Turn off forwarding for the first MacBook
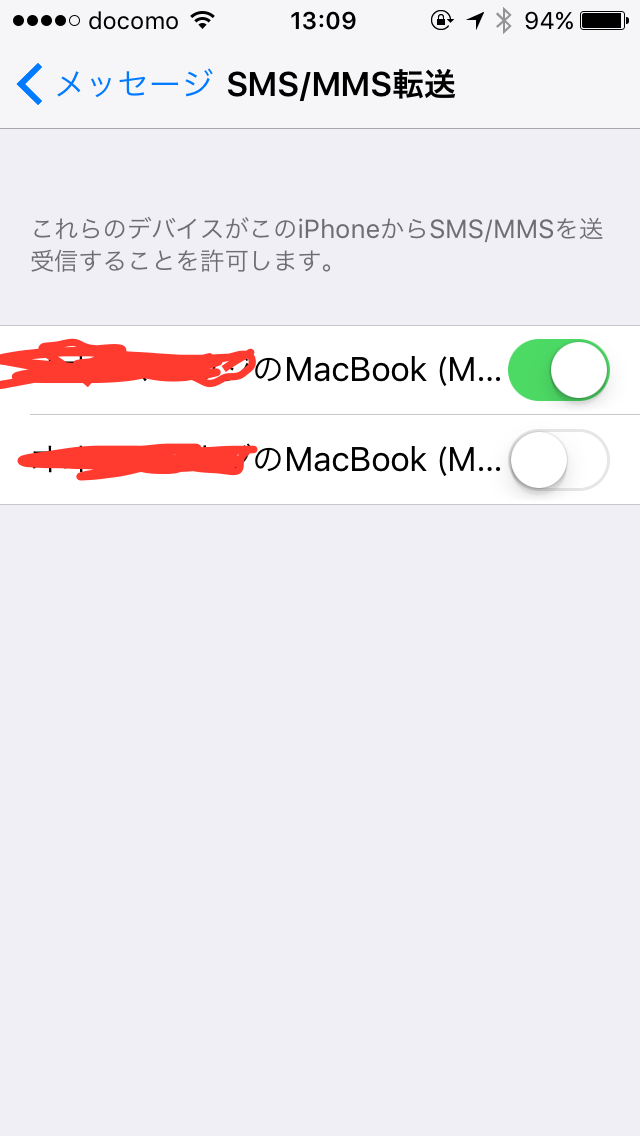The image size is (640, 1136). tap(558, 370)
